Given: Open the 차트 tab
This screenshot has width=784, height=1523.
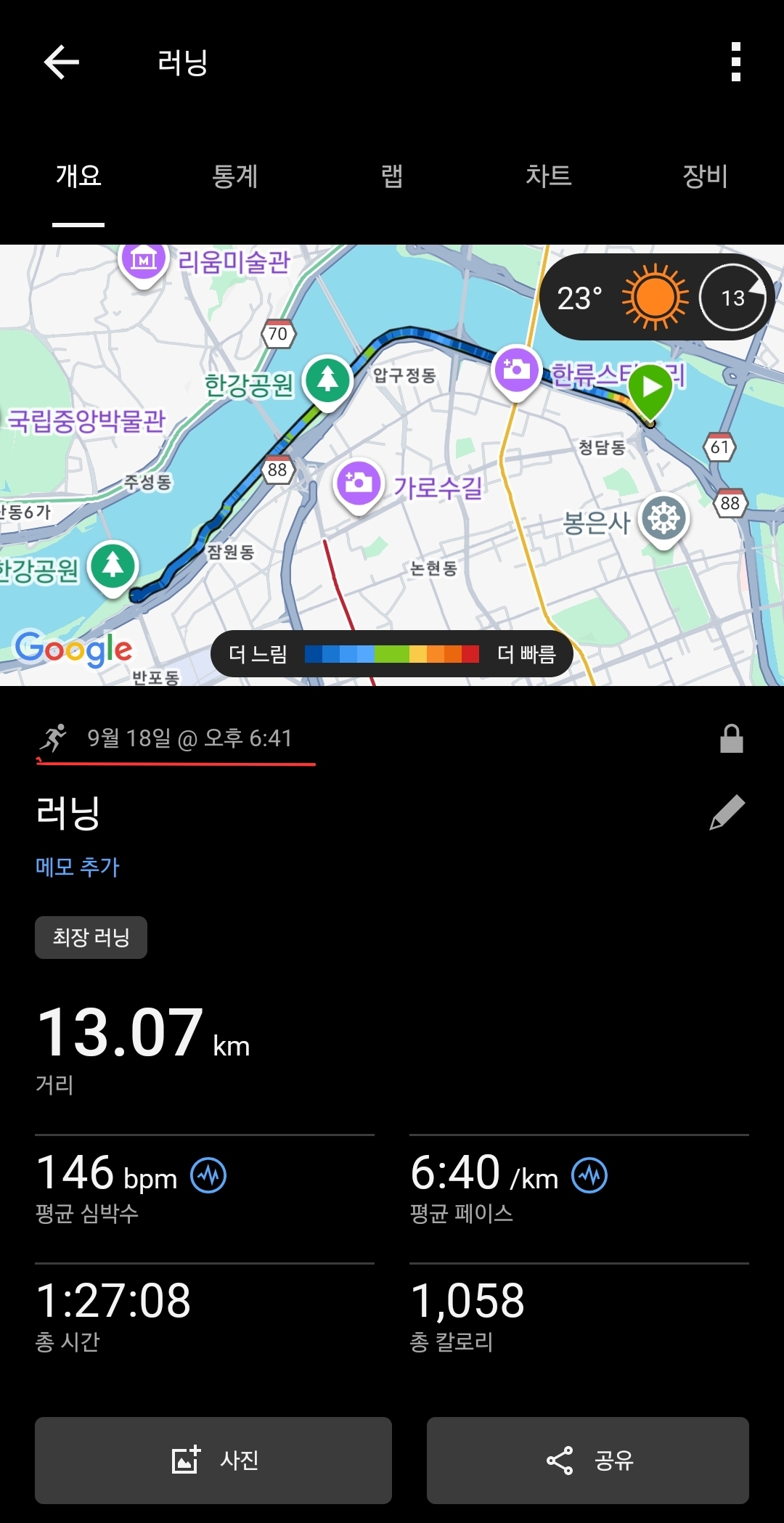Looking at the screenshot, I should (x=548, y=176).
